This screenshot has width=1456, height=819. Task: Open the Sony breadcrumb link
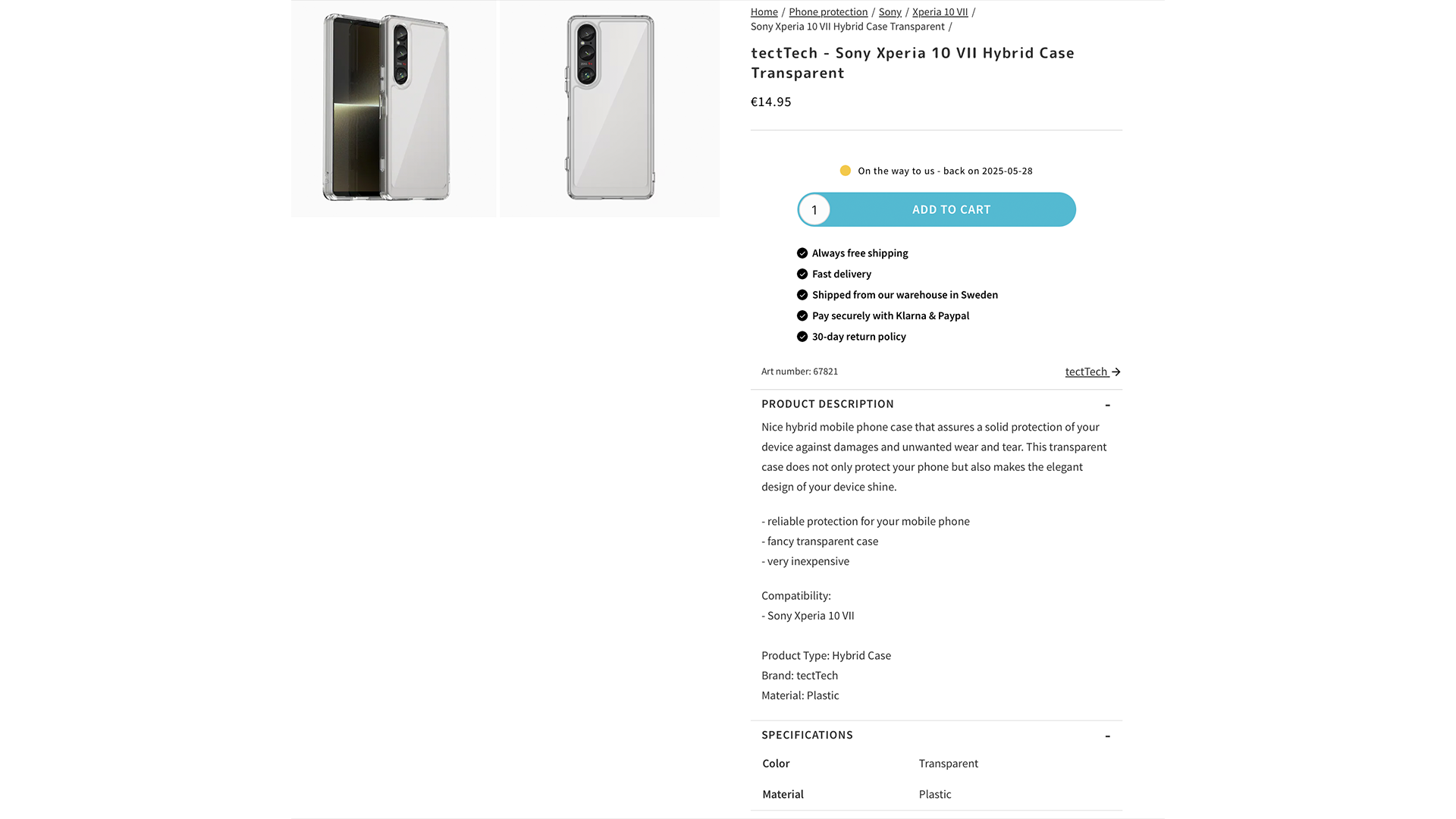[x=890, y=12]
